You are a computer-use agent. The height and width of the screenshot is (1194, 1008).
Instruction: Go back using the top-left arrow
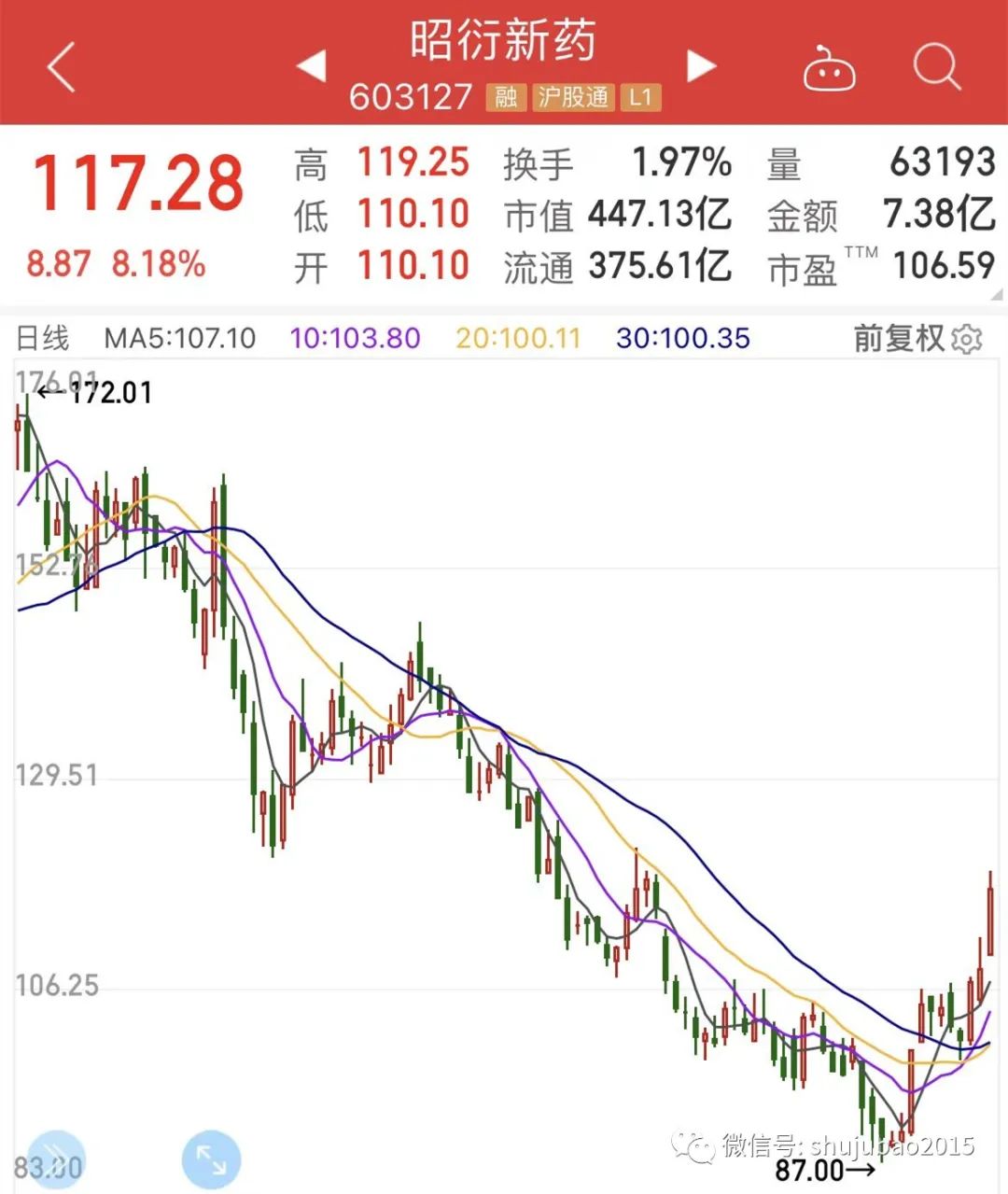pyautogui.click(x=61, y=67)
